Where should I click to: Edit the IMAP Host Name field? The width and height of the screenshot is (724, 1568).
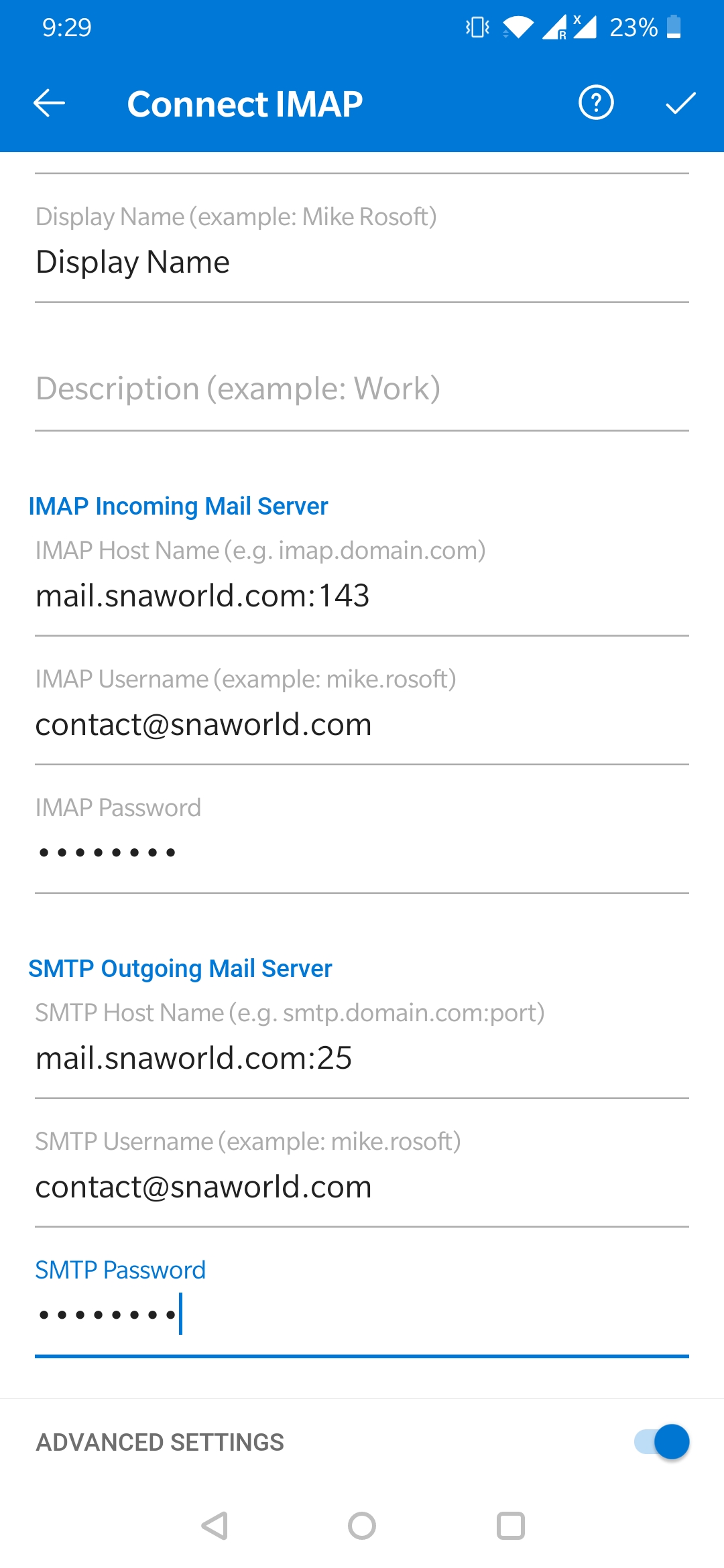click(x=362, y=595)
